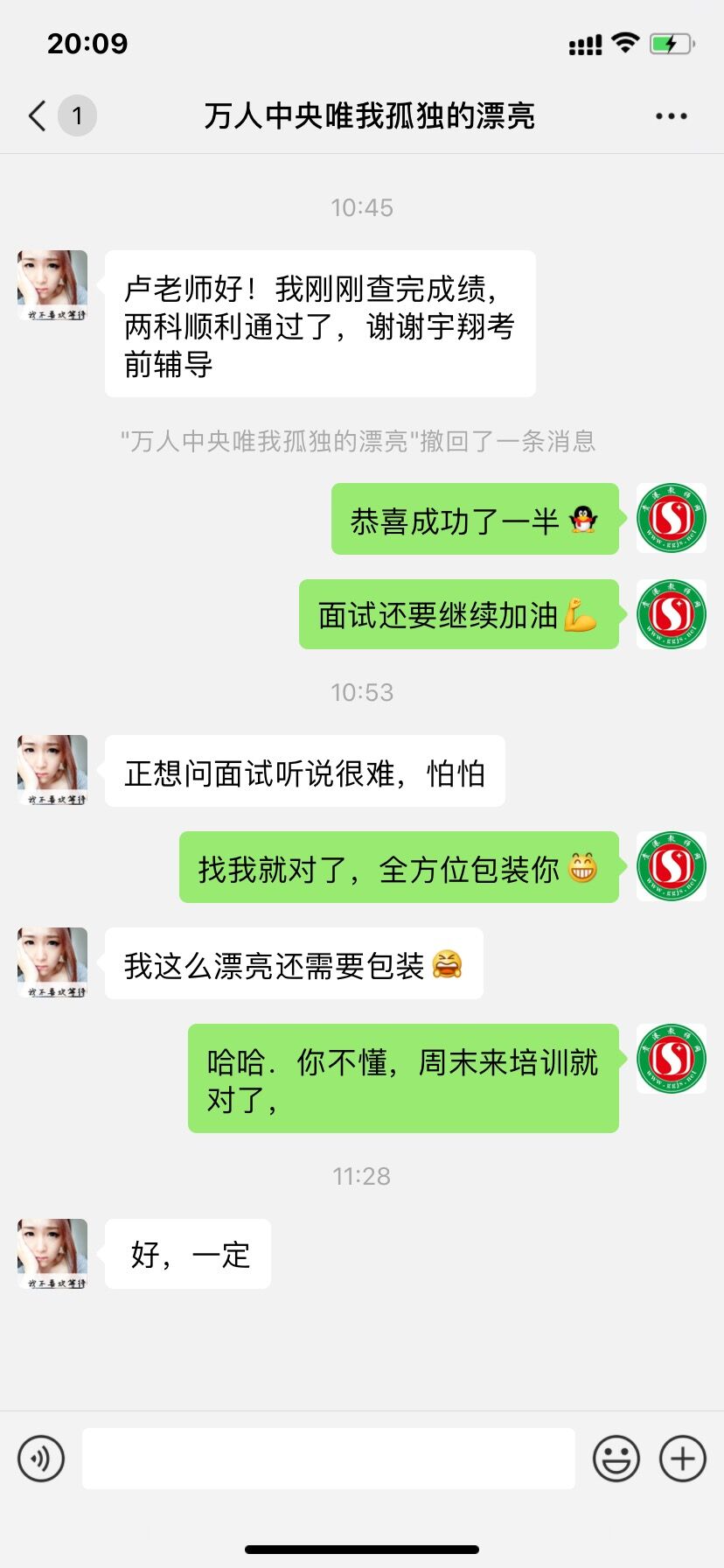Switch to voice message input
The image size is (724, 1568).
[41, 1459]
